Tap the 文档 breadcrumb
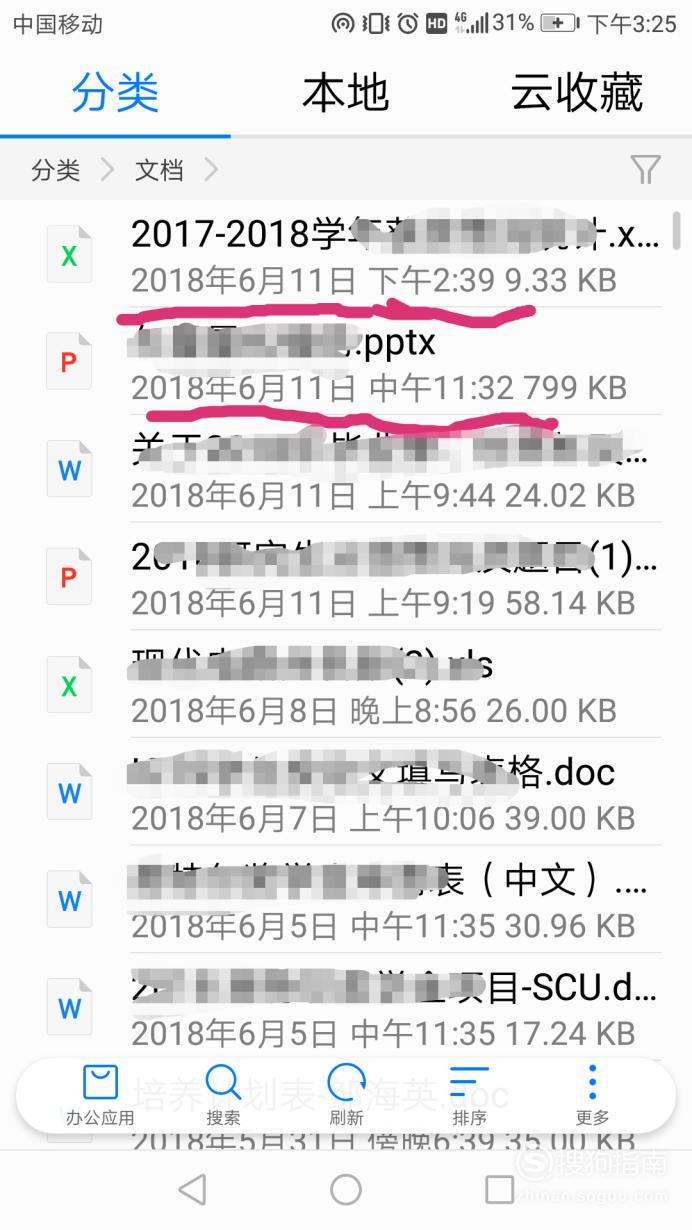The height and width of the screenshot is (1230, 692). click(x=159, y=170)
